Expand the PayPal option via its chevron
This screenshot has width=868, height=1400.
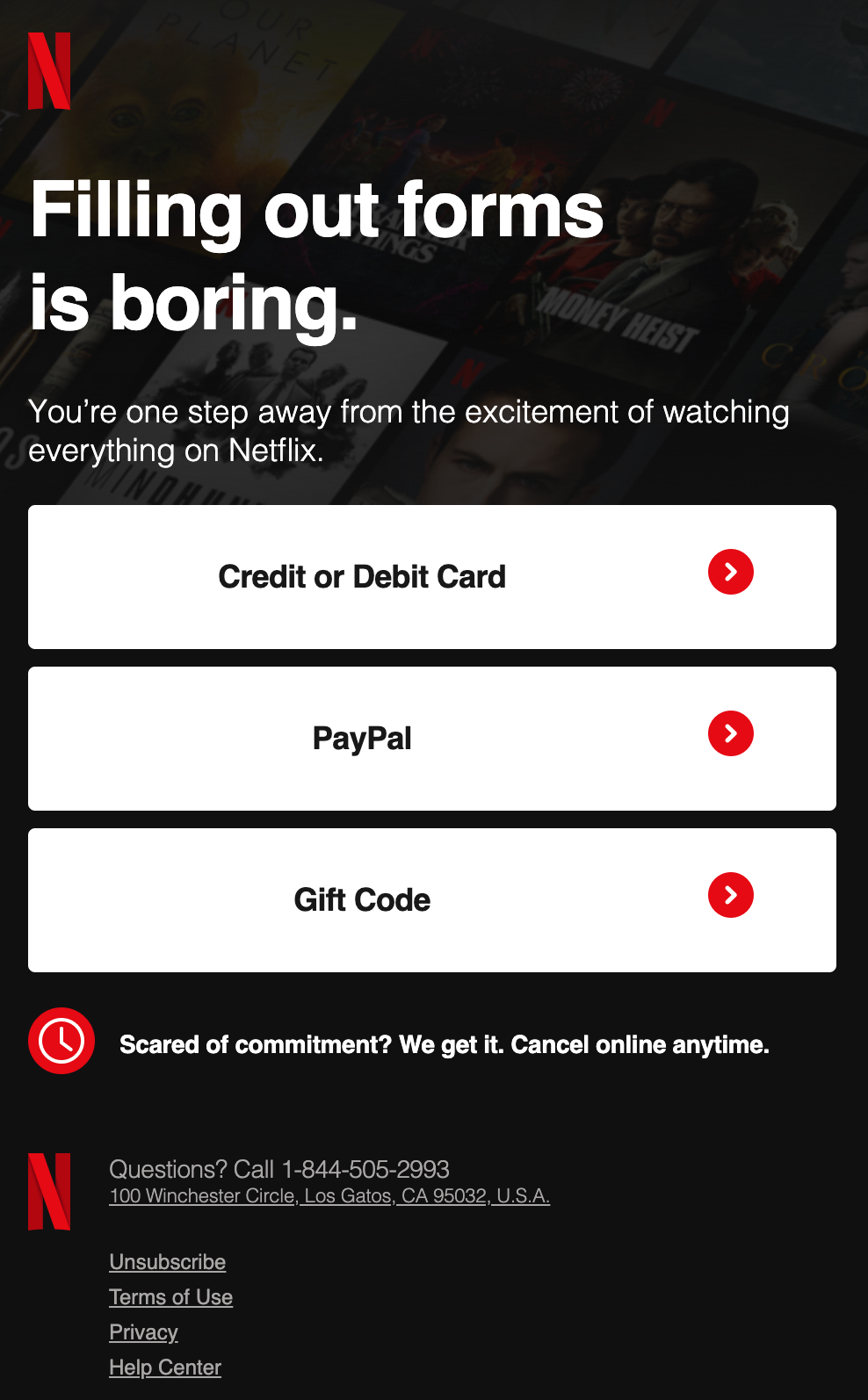(730, 733)
